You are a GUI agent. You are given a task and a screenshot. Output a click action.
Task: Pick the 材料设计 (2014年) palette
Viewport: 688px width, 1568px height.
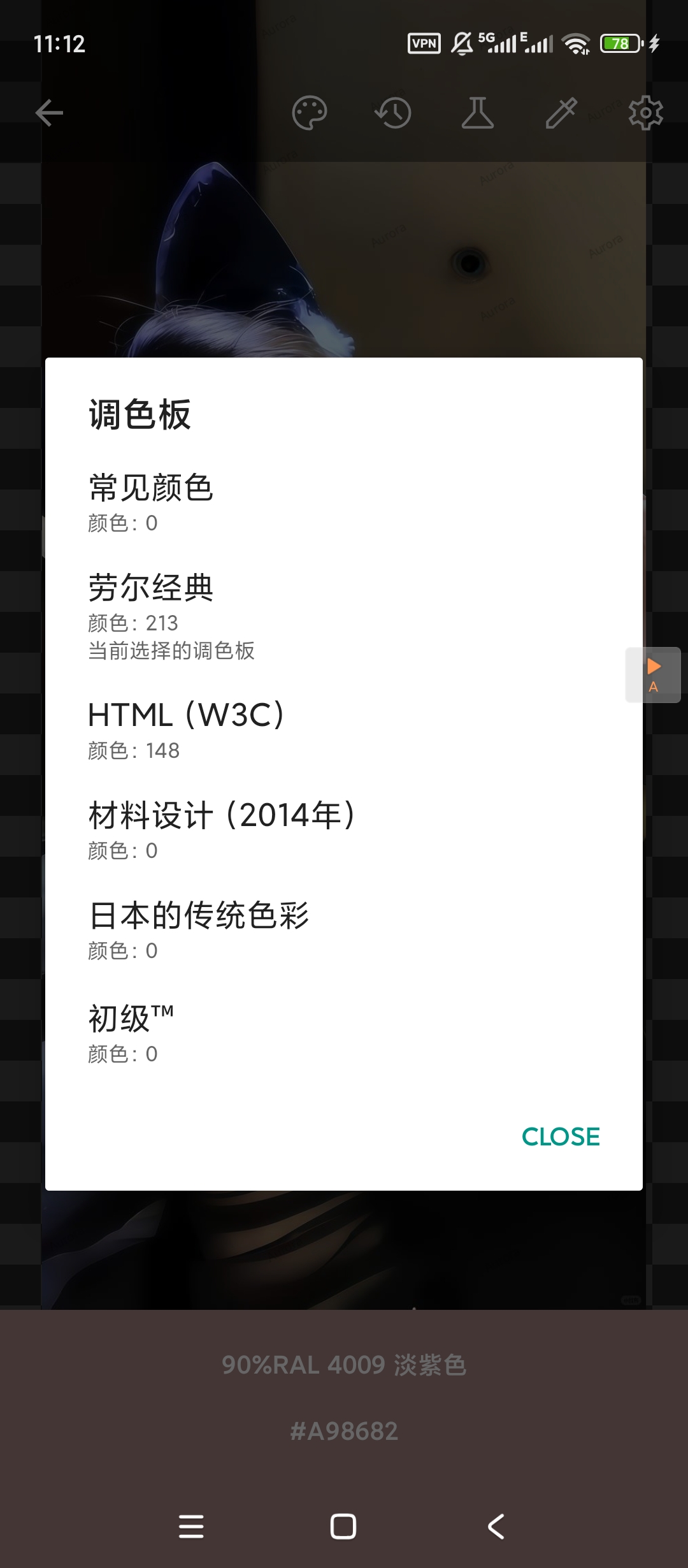pos(343,830)
